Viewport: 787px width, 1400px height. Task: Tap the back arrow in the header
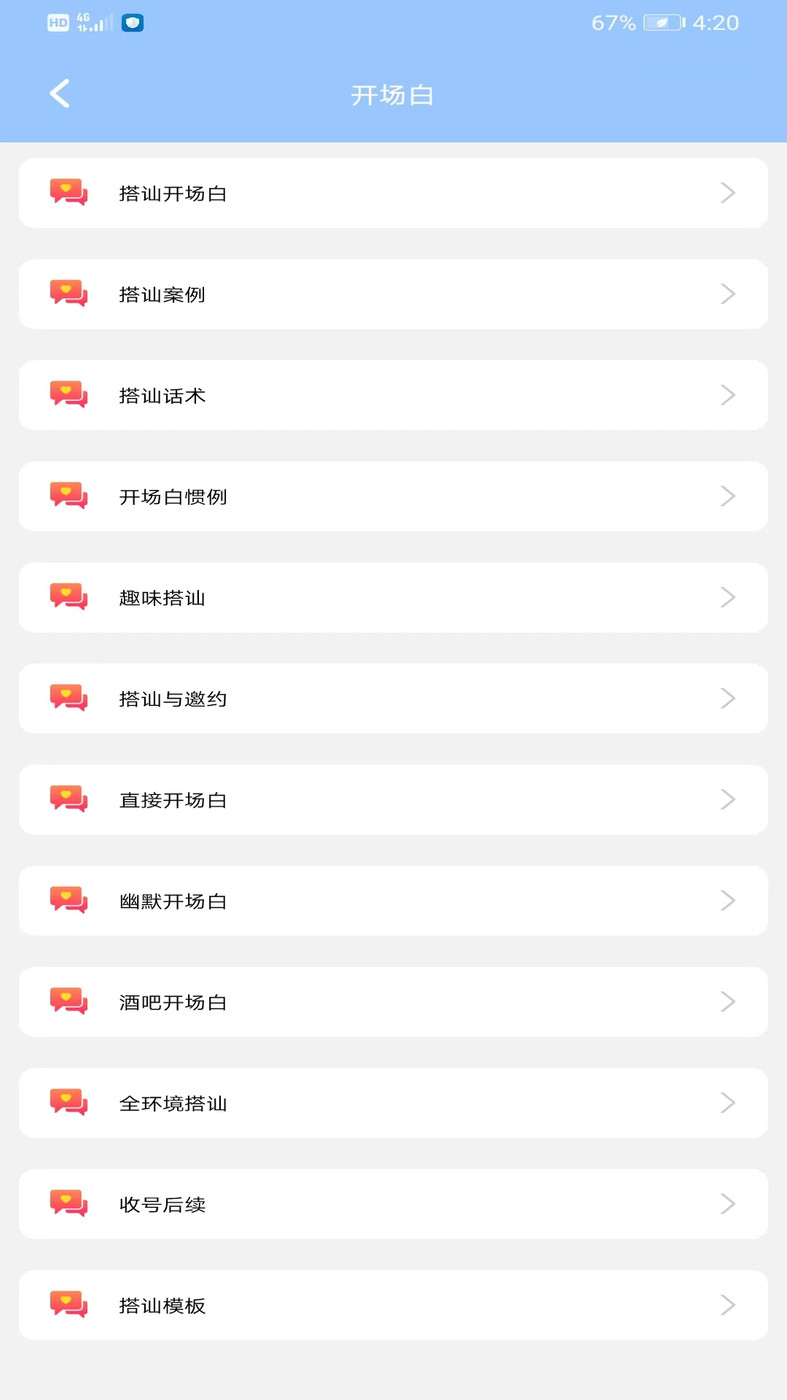(59, 92)
